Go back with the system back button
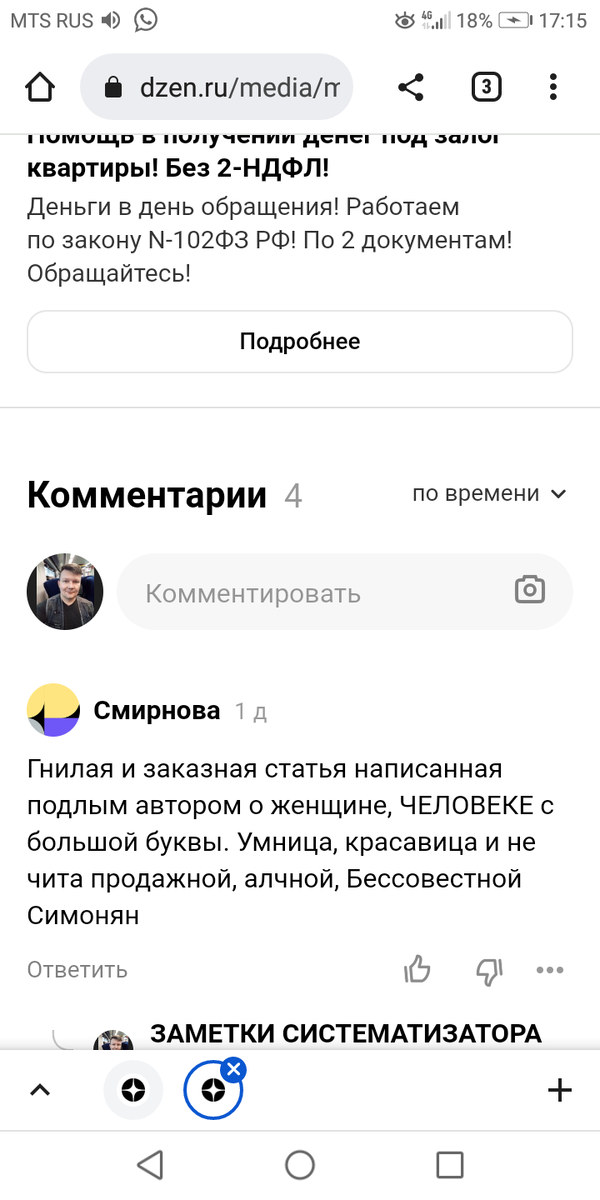This screenshot has height=1200, width=600. pyautogui.click(x=150, y=1165)
